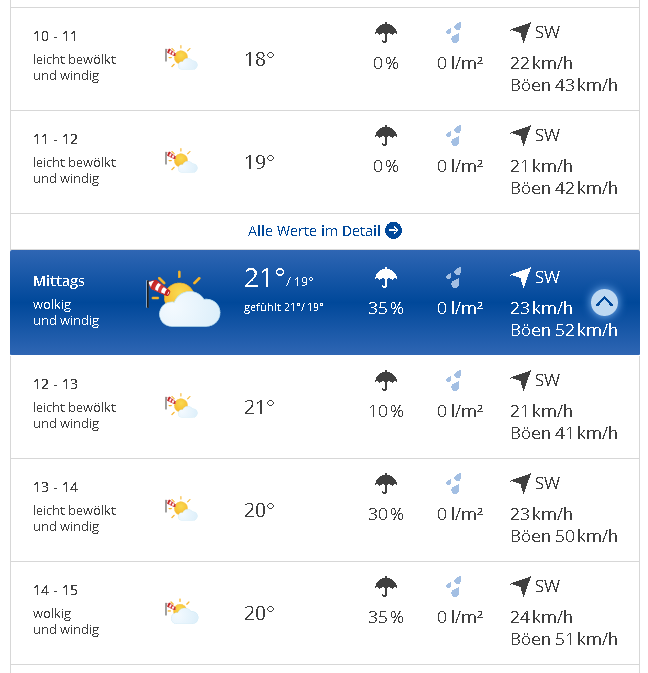Open the Alle Werte im Detail link
The height and width of the screenshot is (673, 648).
[324, 231]
